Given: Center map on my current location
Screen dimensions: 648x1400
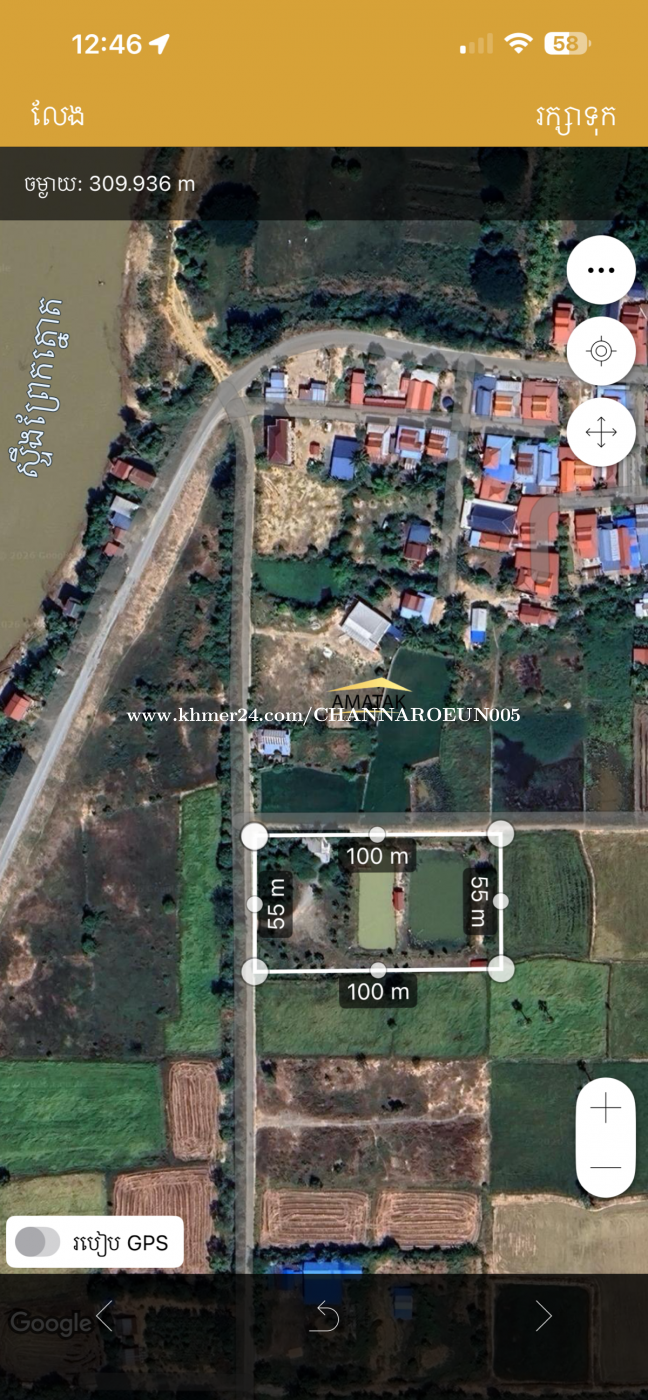Looking at the screenshot, I should point(601,352).
